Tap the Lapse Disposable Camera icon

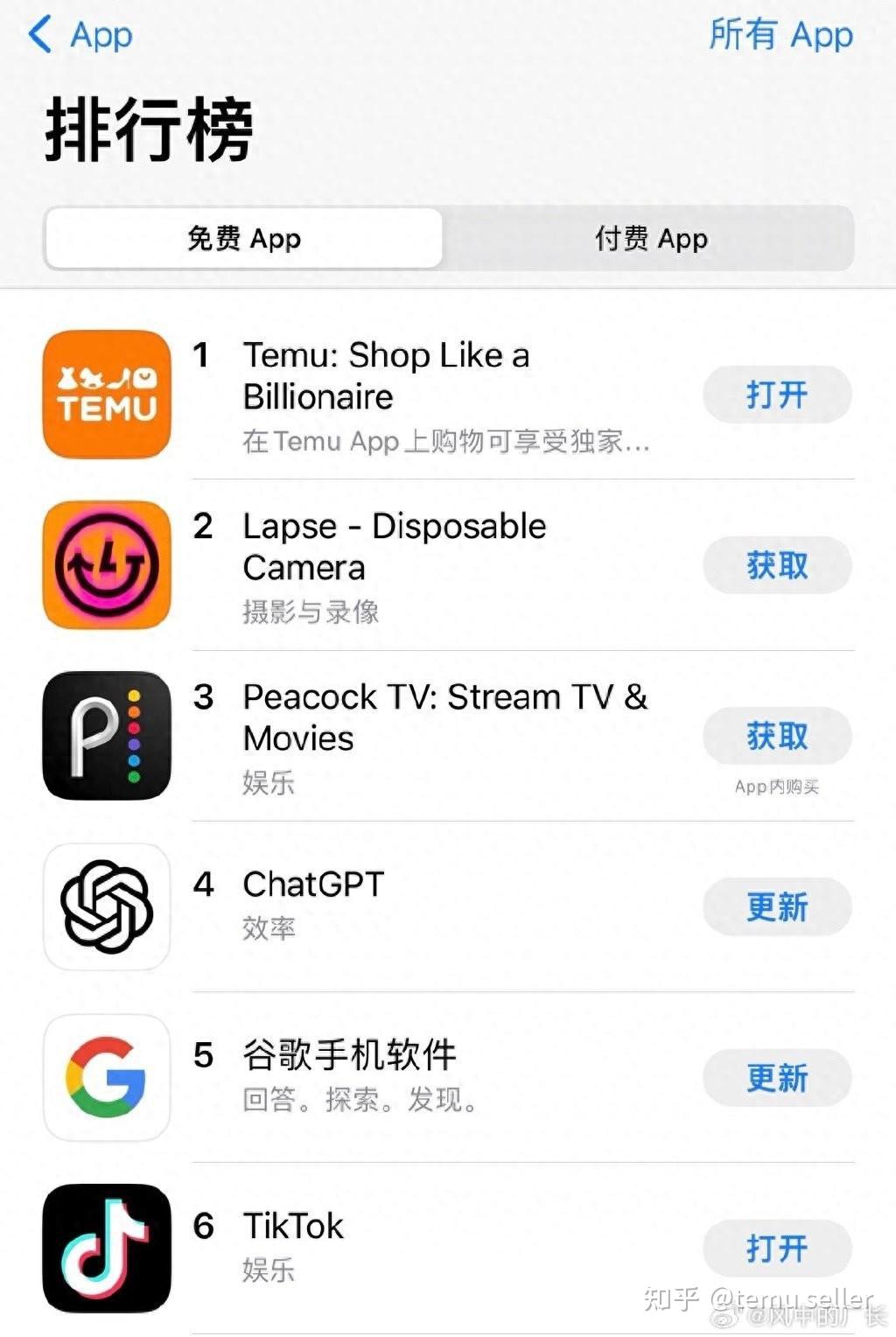point(105,564)
